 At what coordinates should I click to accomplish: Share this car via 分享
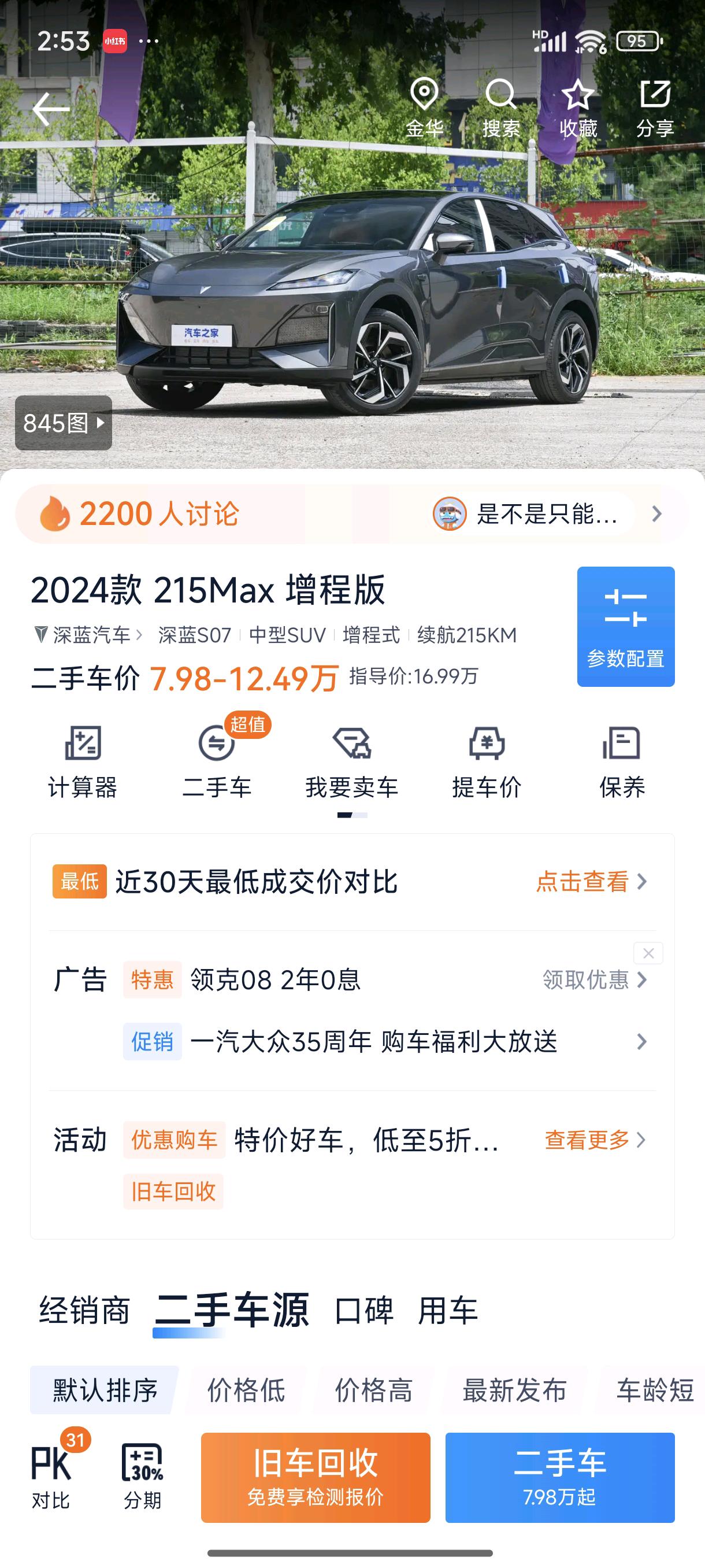pos(655,108)
